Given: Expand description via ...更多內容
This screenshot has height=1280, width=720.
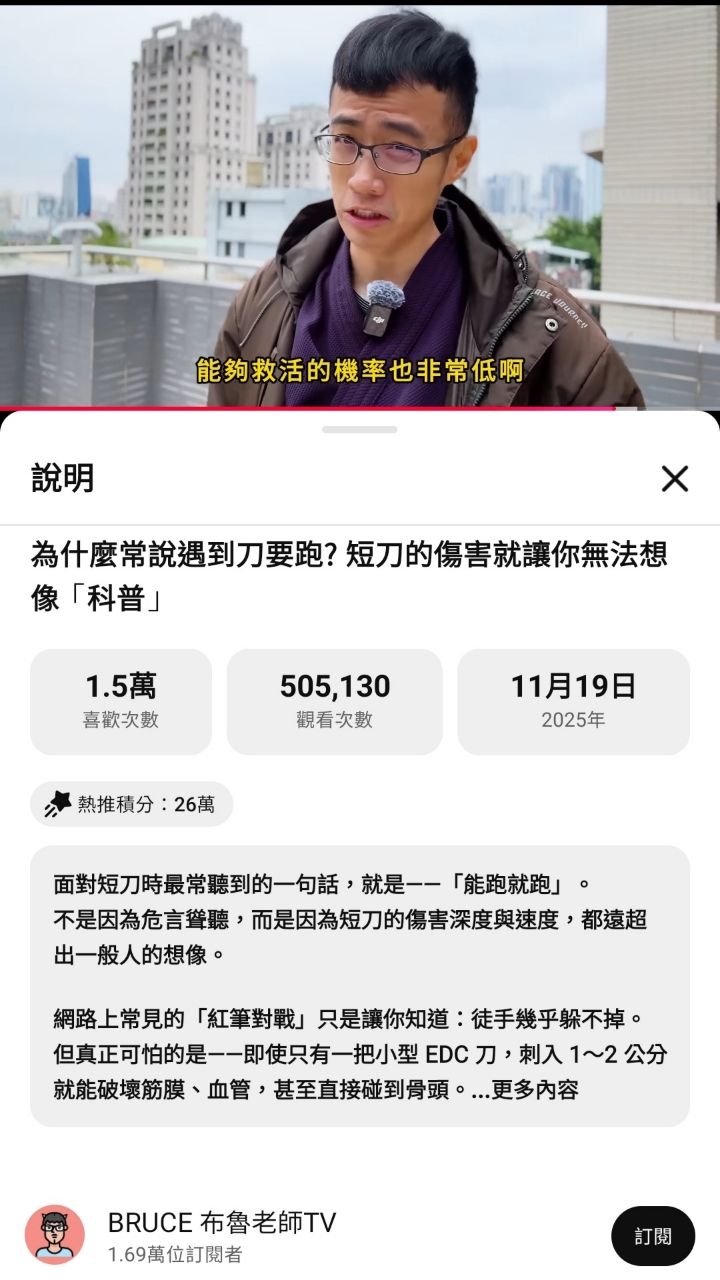Looking at the screenshot, I should [x=525, y=1090].
